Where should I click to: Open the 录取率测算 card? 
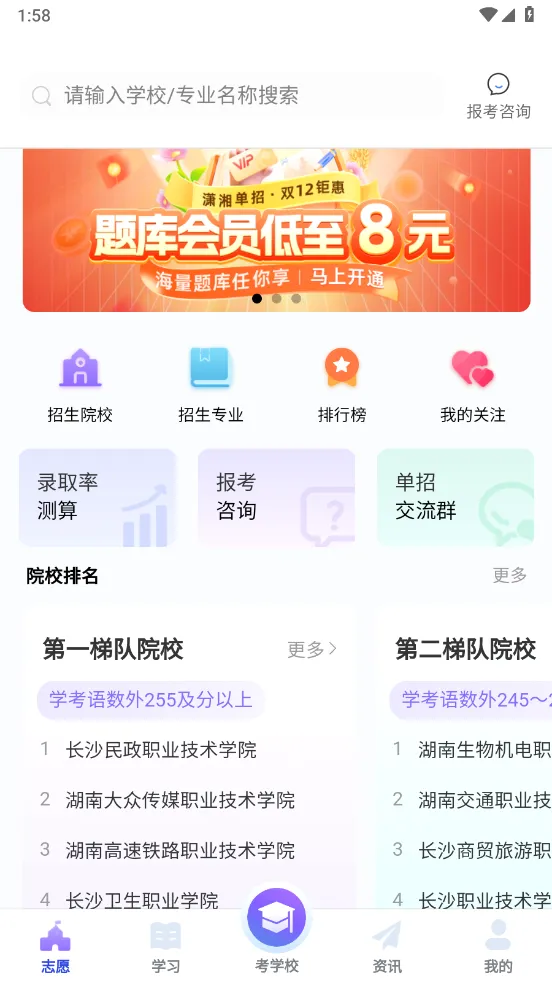pyautogui.click(x=98, y=497)
